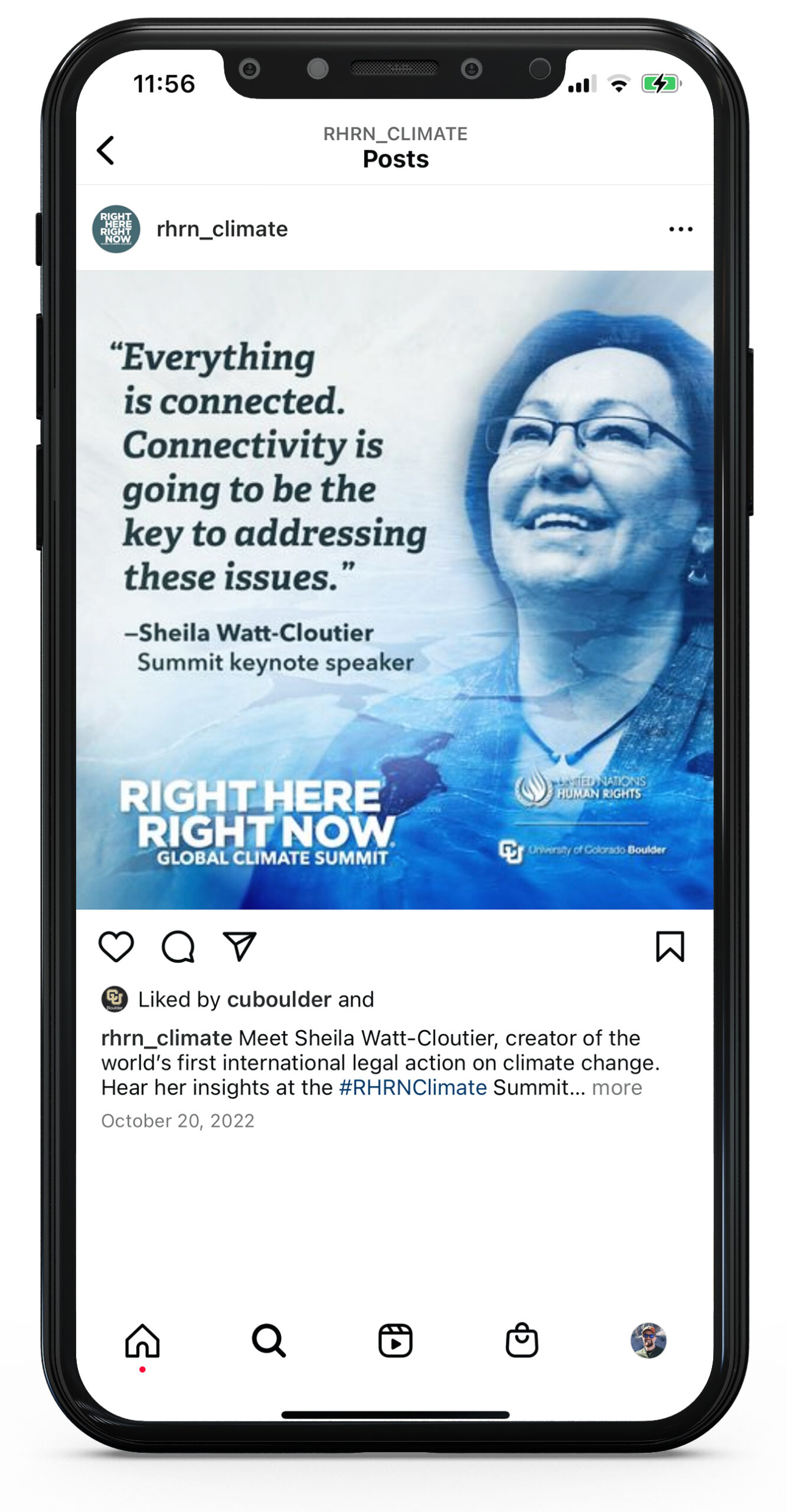Open cuboulder from the liked-by line
Screen dimensions: 787x1512
coord(279,999)
